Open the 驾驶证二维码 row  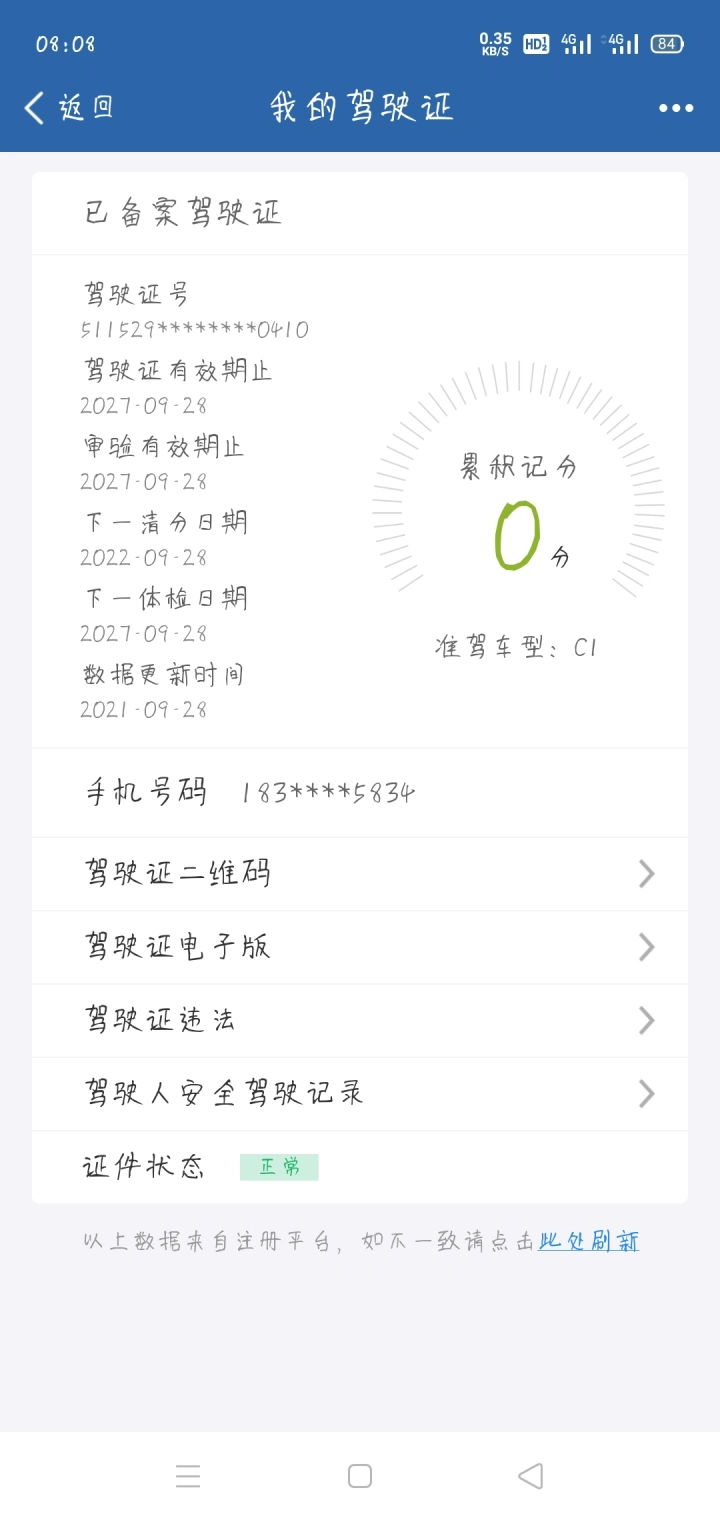360,874
